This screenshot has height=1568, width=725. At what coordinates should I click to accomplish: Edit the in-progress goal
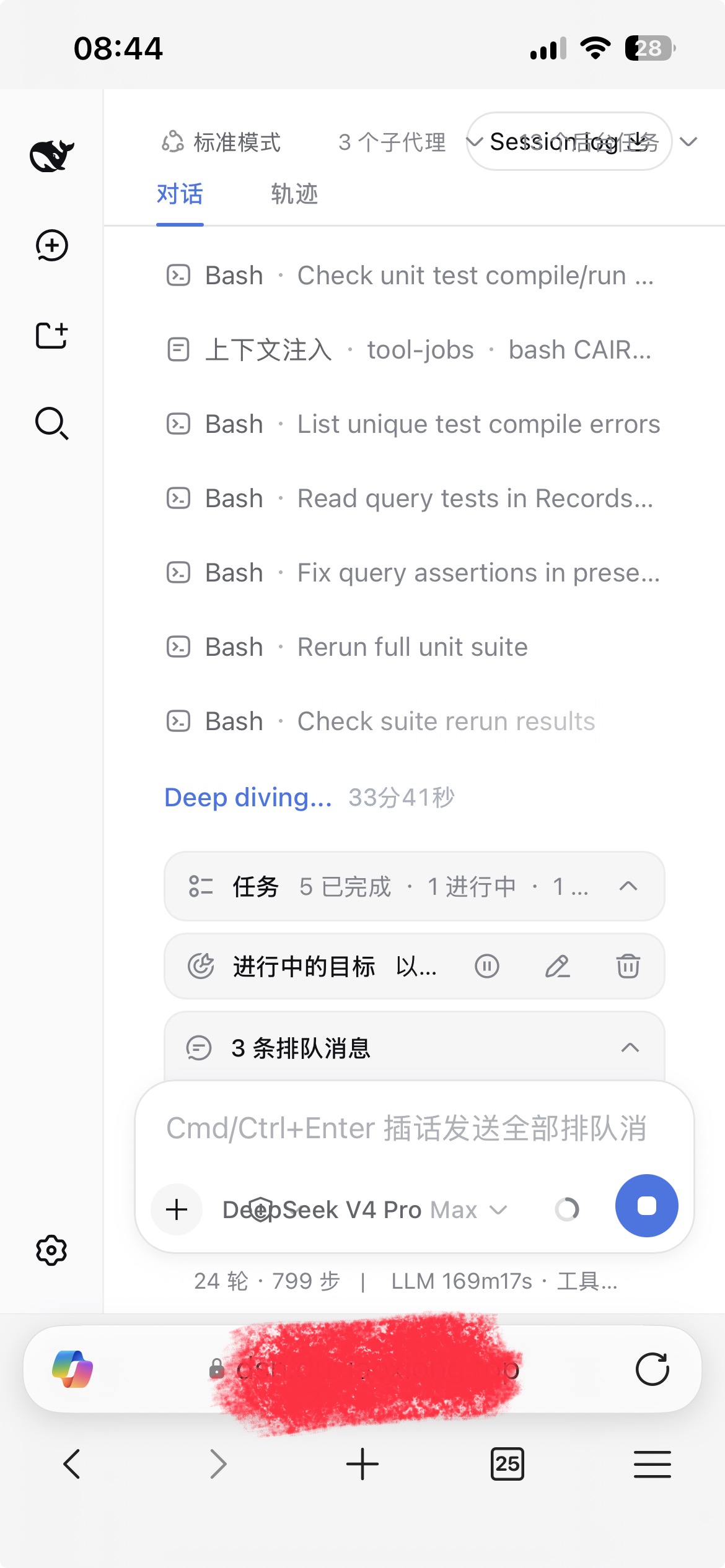(x=558, y=966)
